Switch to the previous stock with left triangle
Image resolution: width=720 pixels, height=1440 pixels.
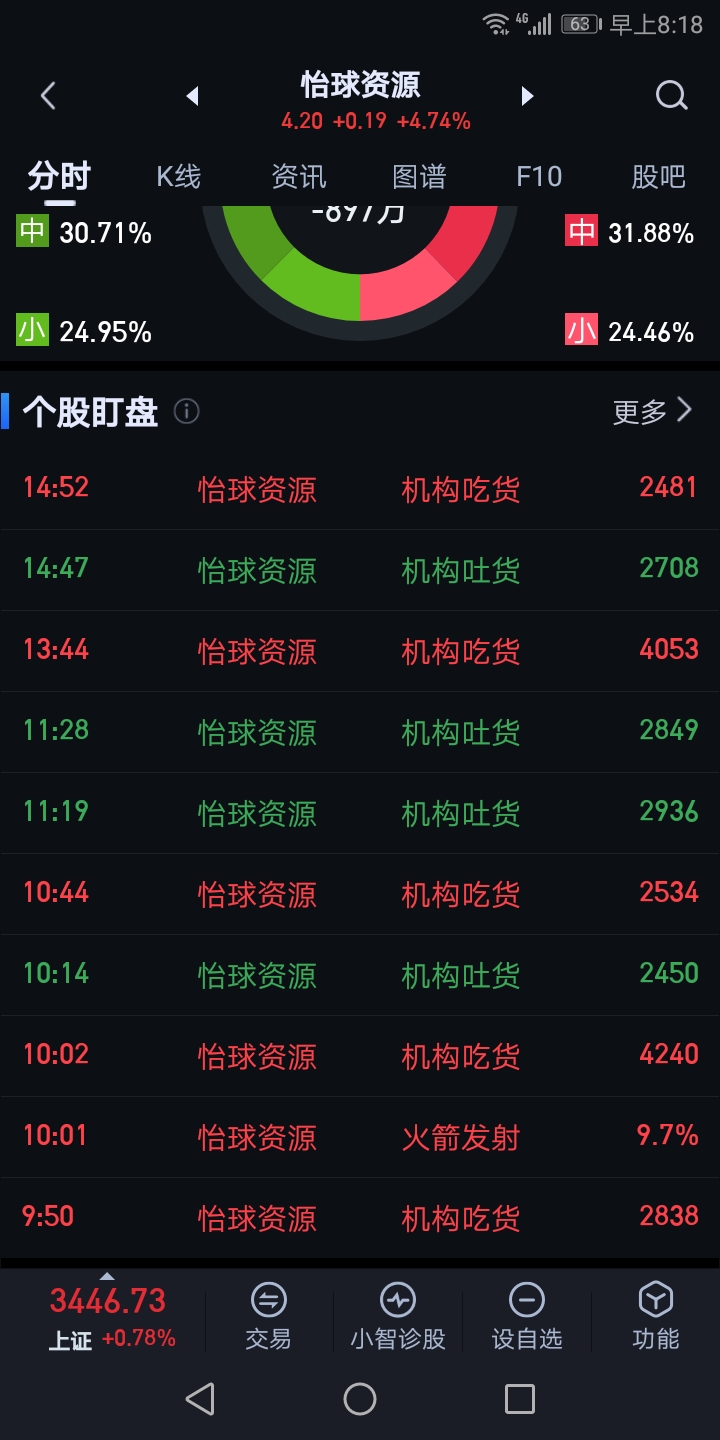[x=193, y=96]
